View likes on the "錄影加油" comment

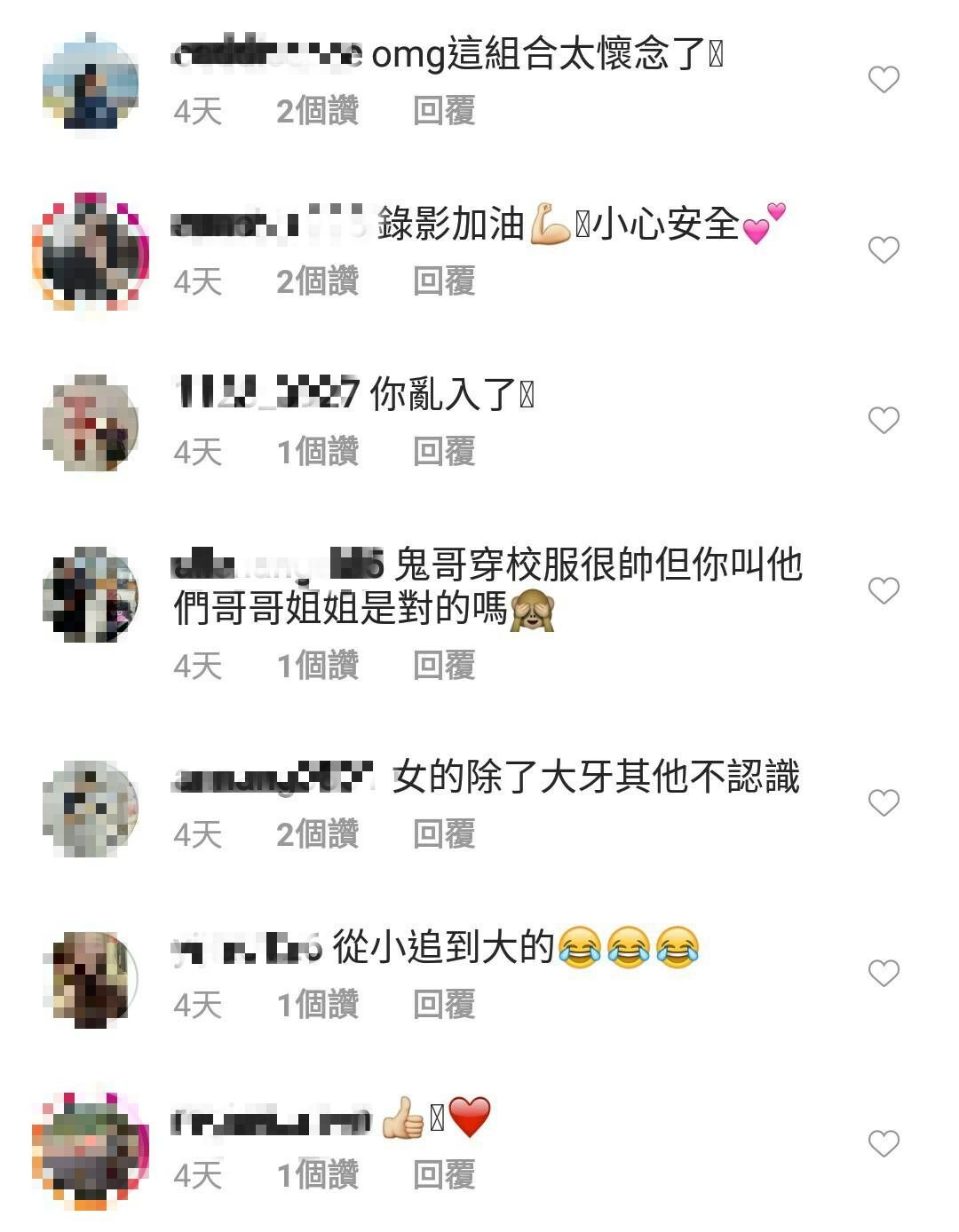point(317,282)
